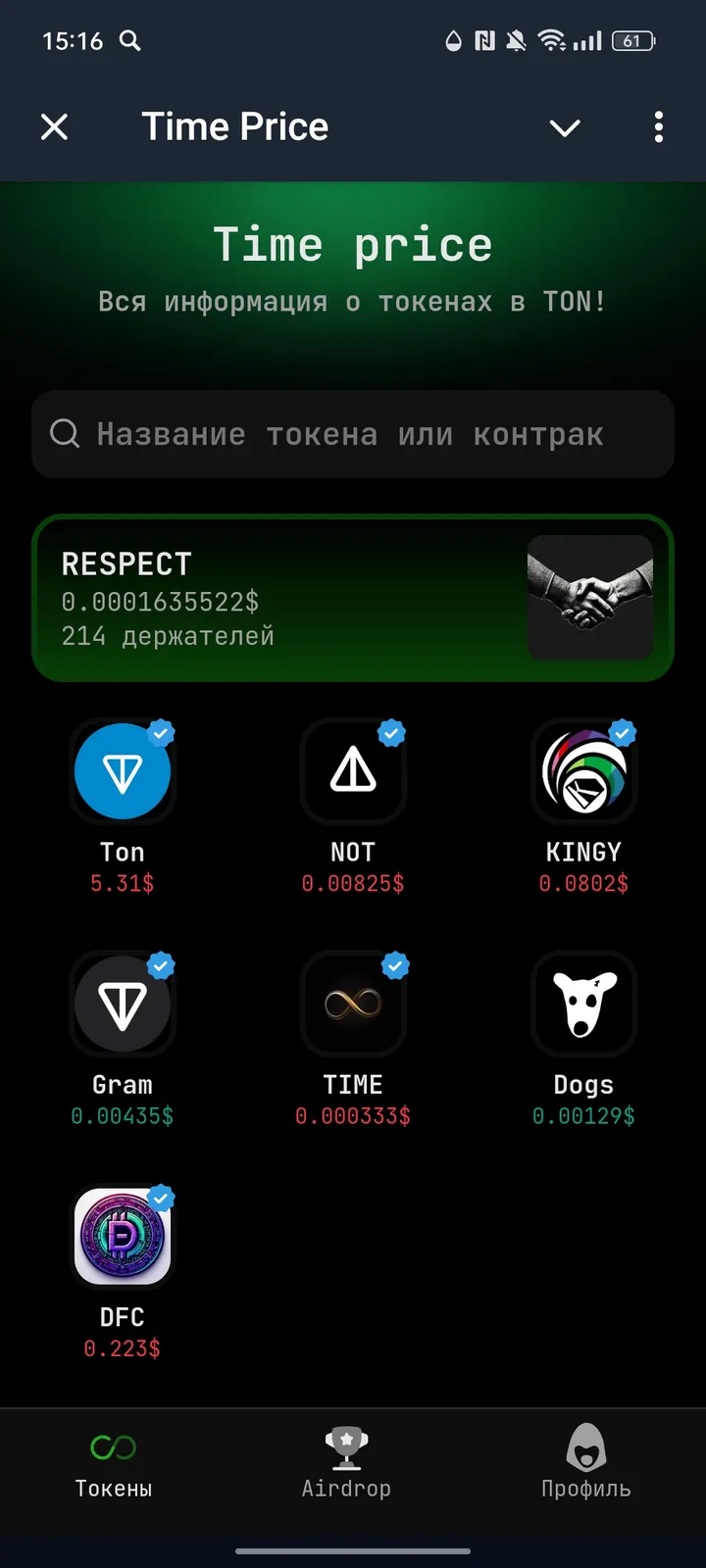Open the TIME token icon
706x1568 pixels.
[353, 1004]
